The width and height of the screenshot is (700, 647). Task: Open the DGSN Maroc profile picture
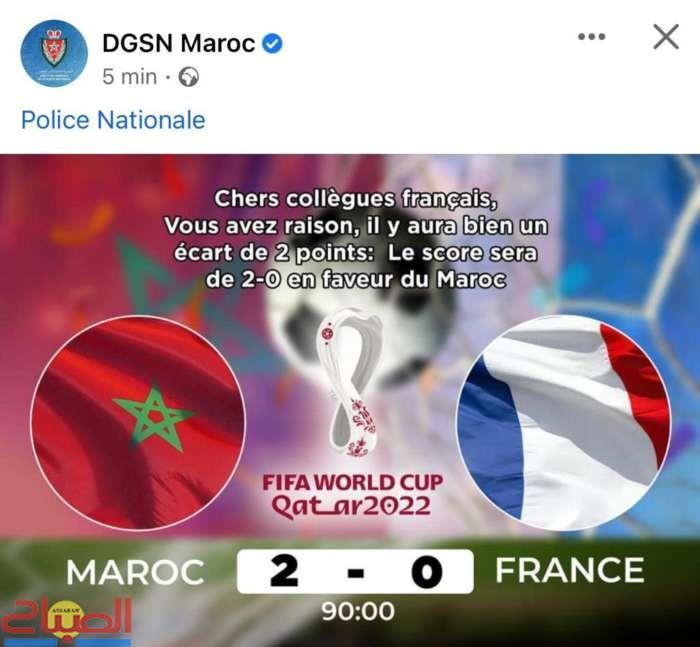point(53,54)
